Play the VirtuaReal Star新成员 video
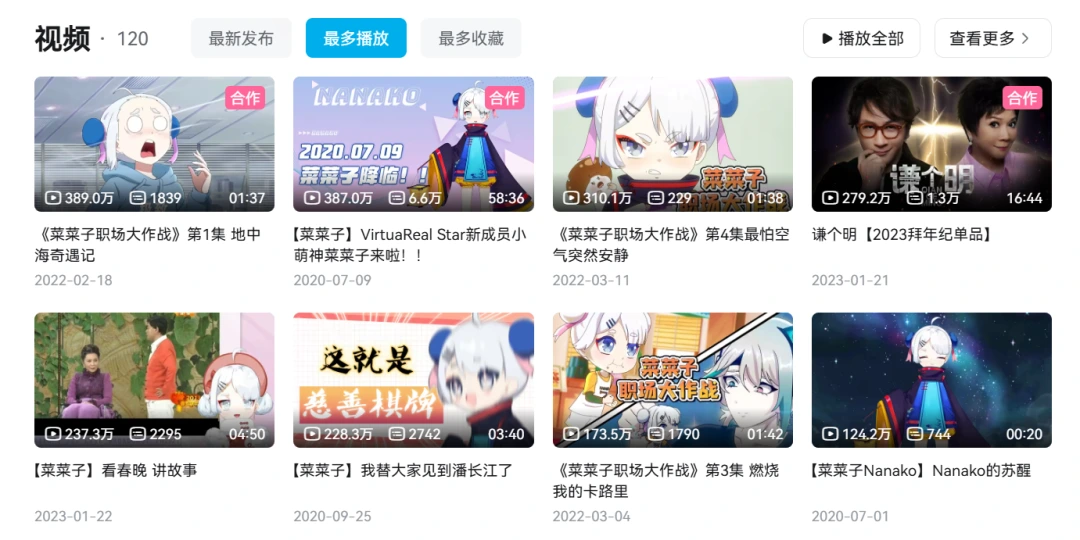This screenshot has height=540, width=1080. point(413,144)
